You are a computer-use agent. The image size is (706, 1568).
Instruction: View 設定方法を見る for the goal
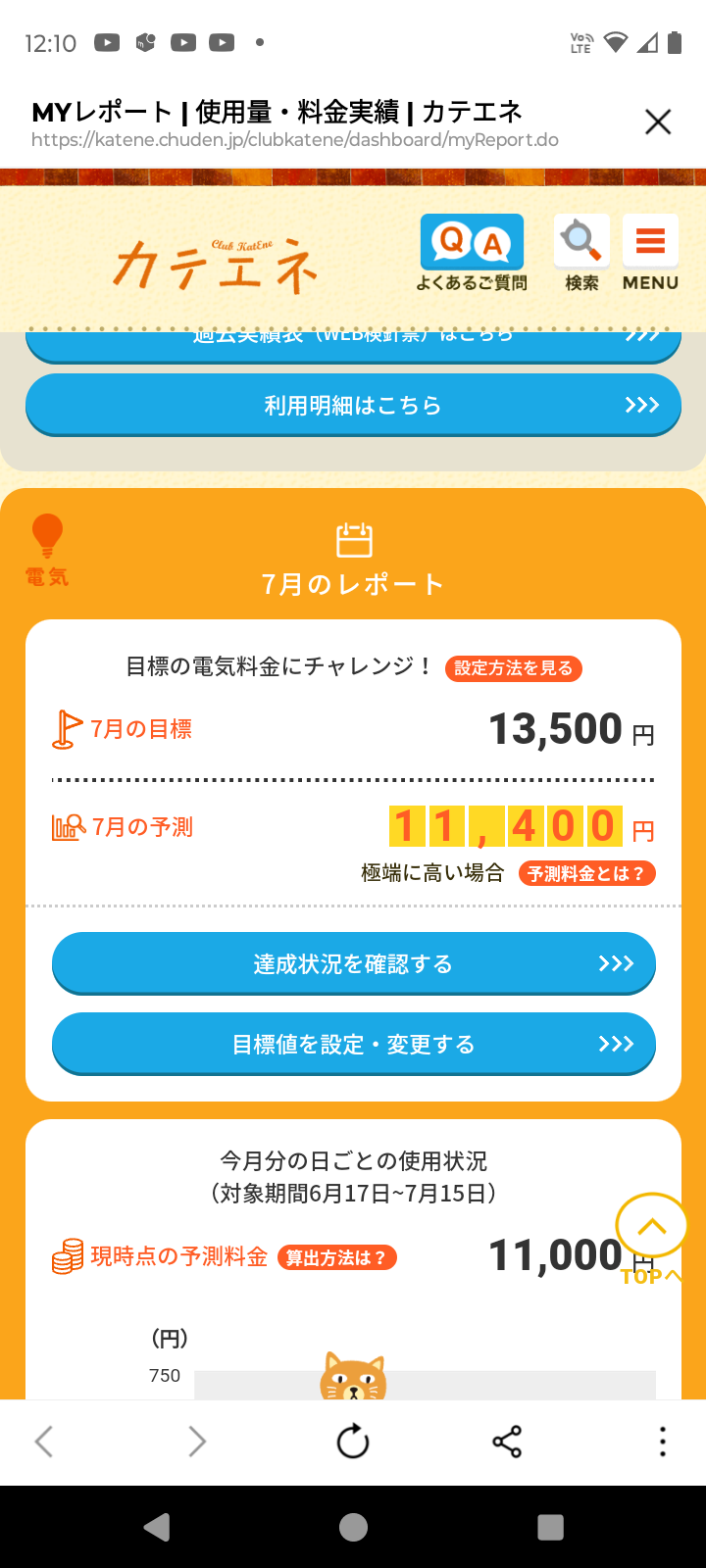click(x=514, y=668)
